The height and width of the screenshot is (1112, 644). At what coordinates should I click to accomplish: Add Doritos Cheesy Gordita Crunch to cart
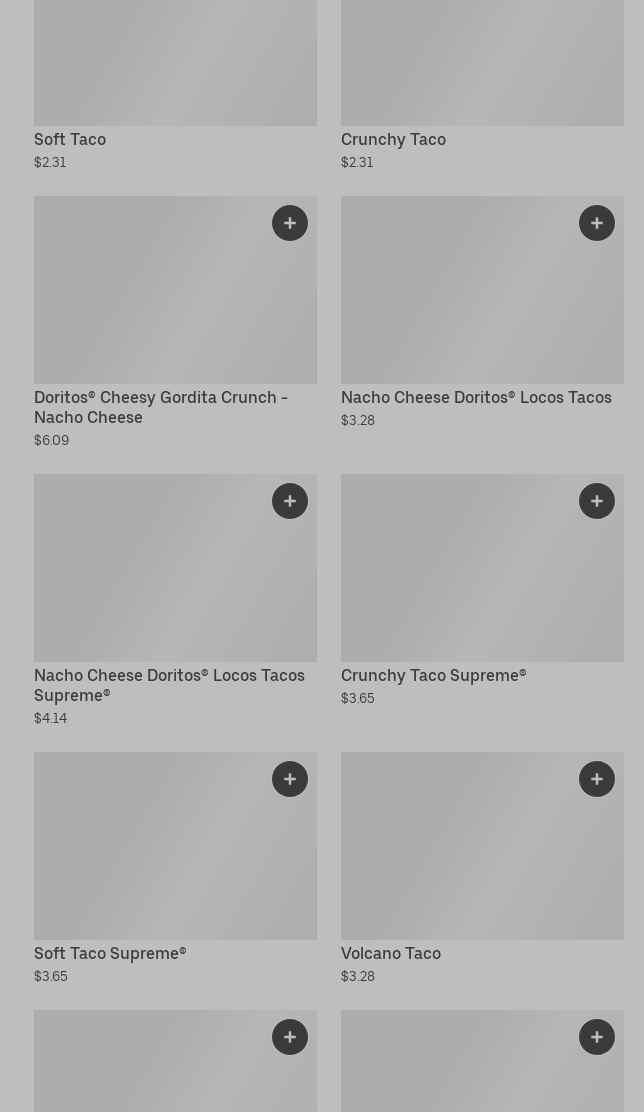290,223
